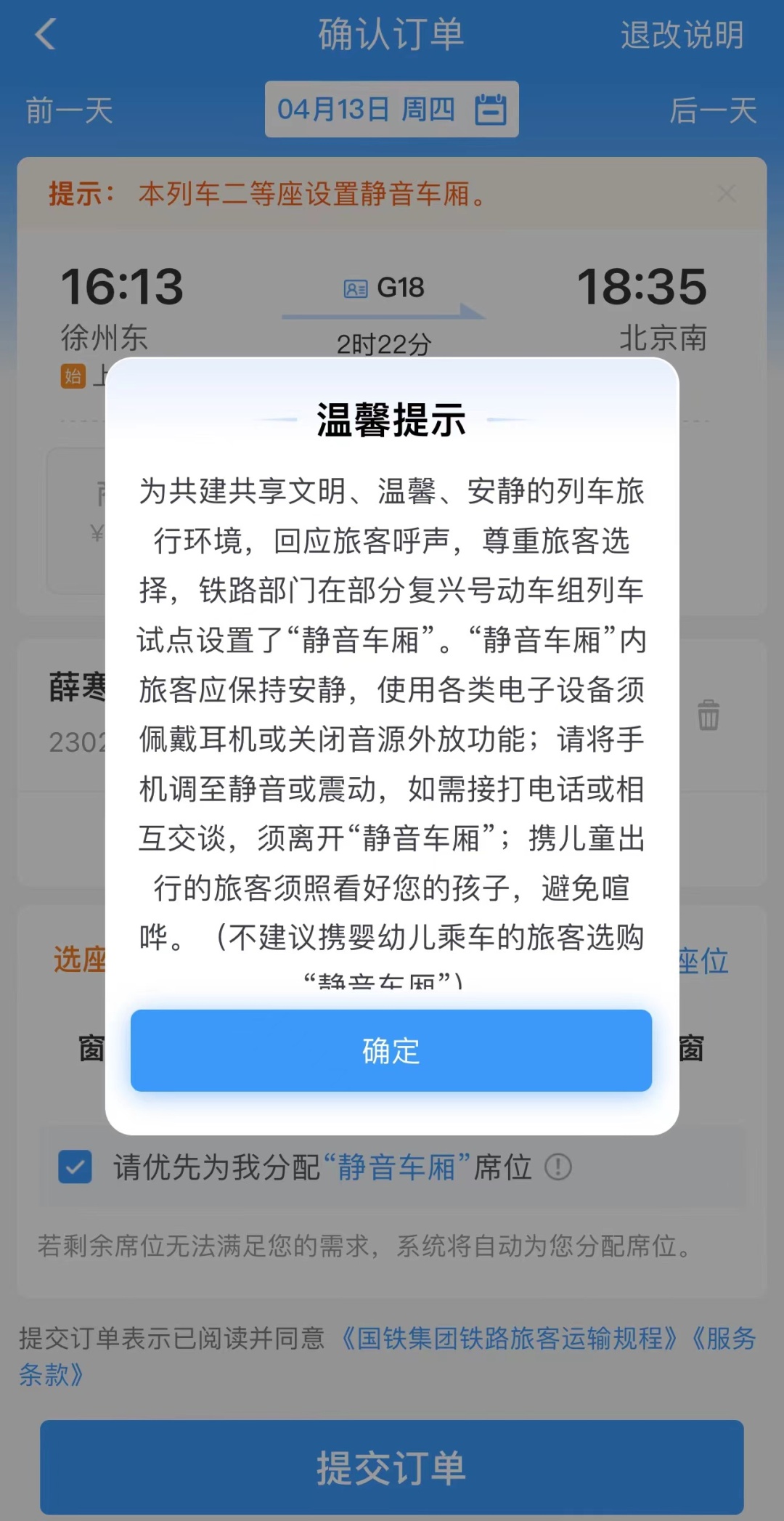Open G18 train timetable details
The height and width of the screenshot is (1521, 784).
pos(384,288)
